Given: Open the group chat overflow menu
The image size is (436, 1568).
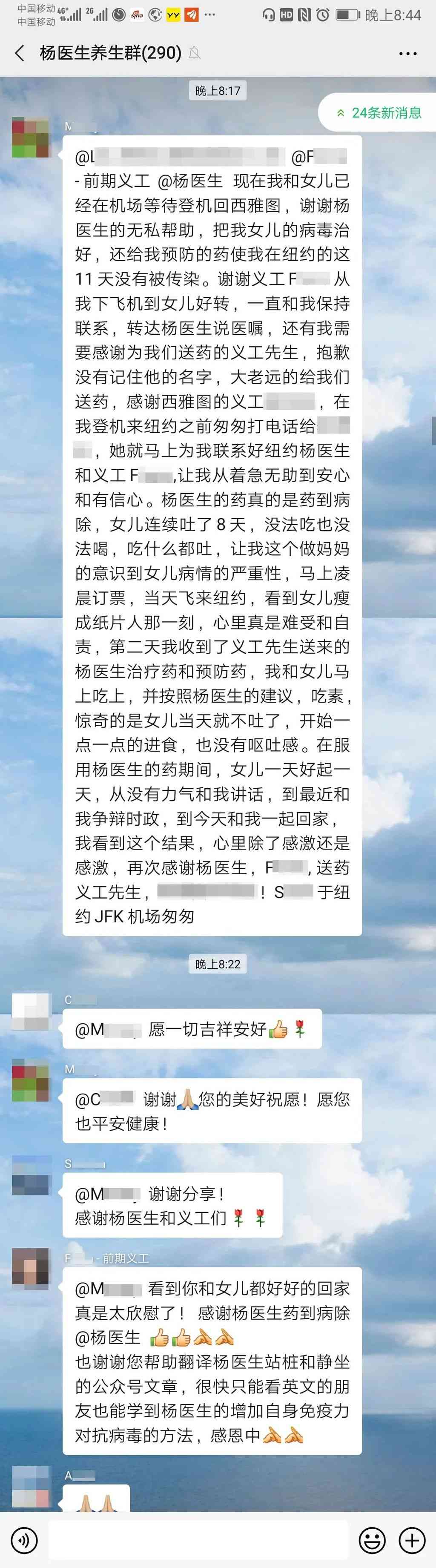Looking at the screenshot, I should (x=407, y=54).
